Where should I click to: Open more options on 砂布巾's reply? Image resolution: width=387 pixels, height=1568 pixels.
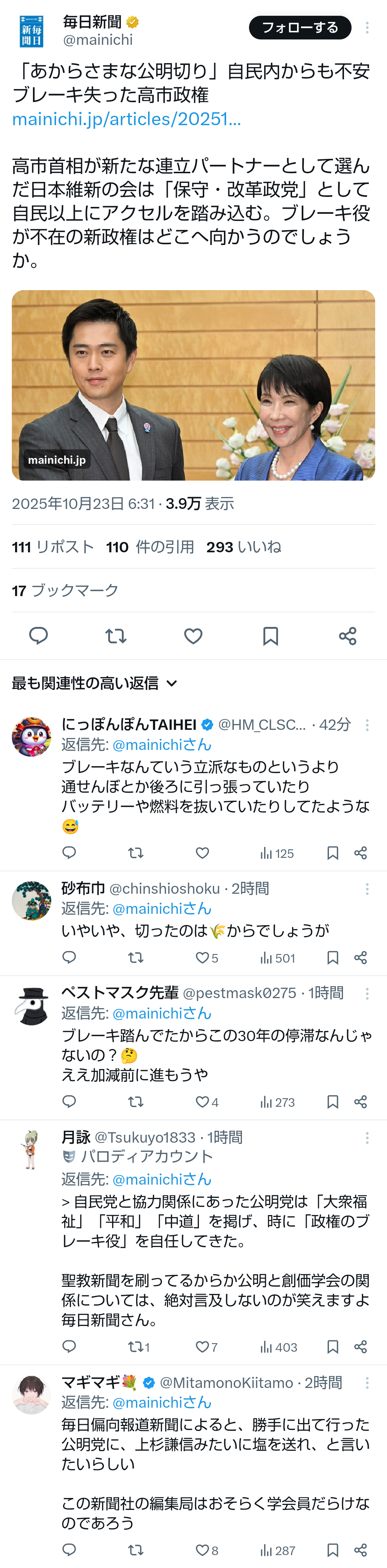pyautogui.click(x=367, y=889)
